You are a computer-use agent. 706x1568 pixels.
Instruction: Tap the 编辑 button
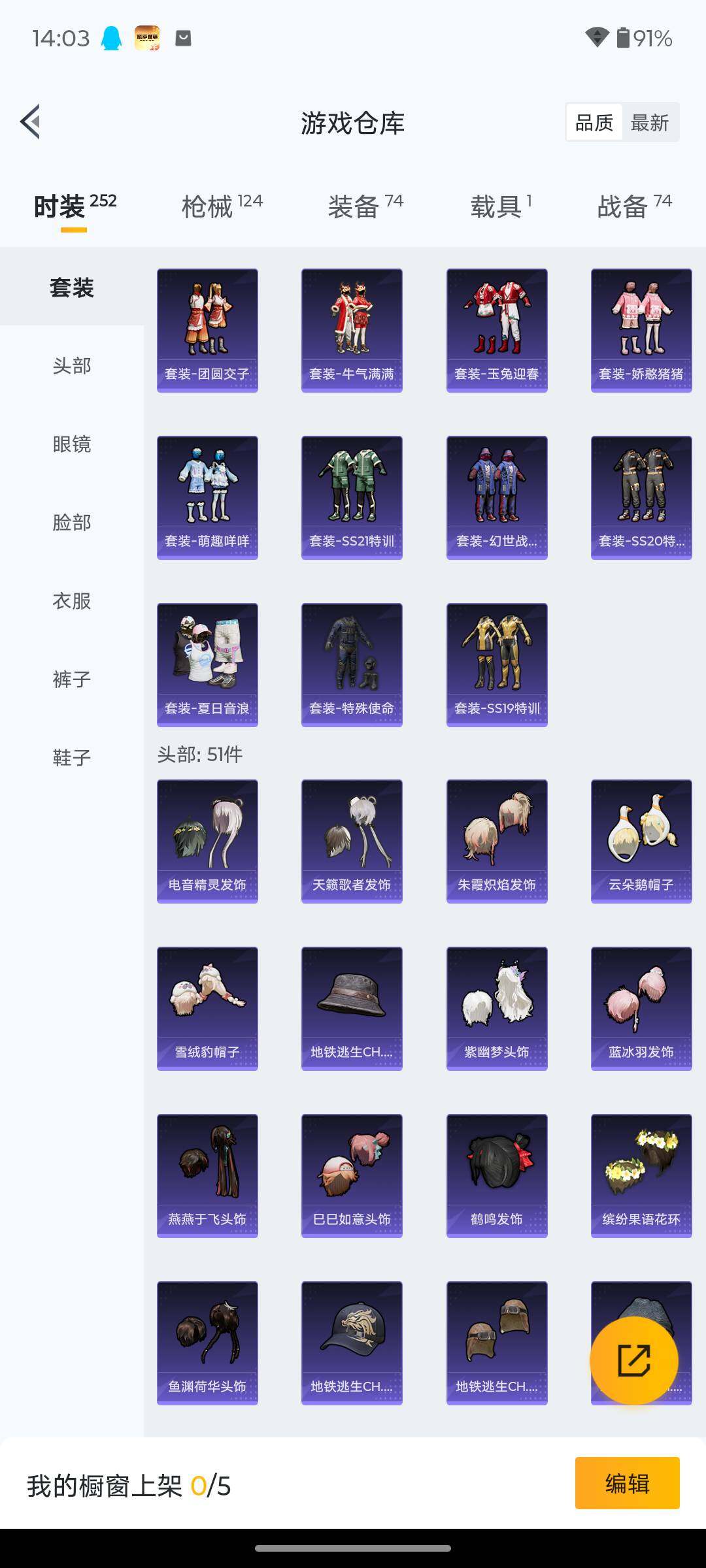tap(627, 1483)
